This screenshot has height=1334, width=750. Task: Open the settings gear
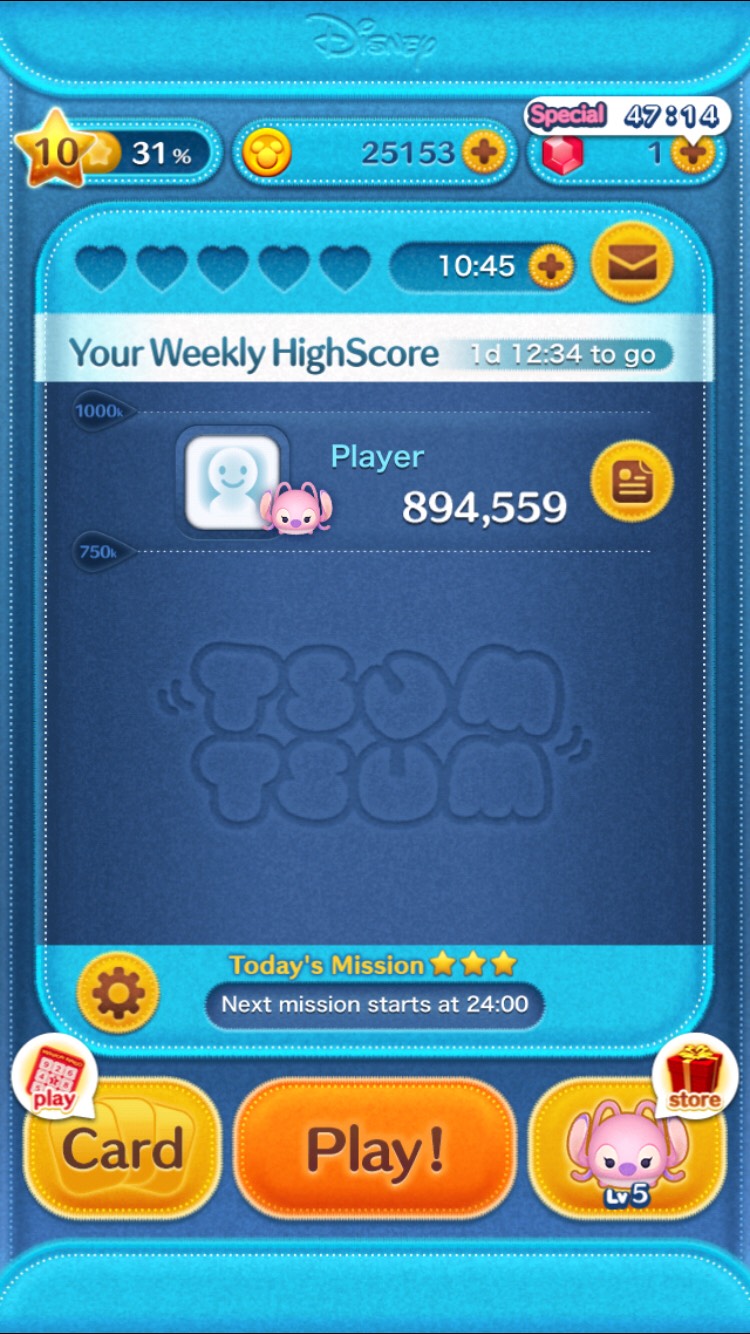coord(118,992)
